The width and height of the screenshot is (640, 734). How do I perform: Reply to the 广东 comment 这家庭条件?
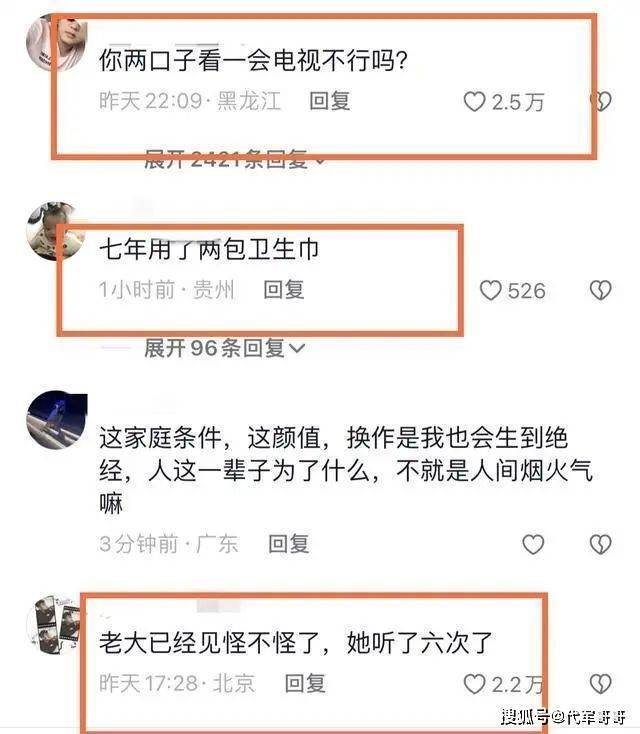[x=288, y=544]
